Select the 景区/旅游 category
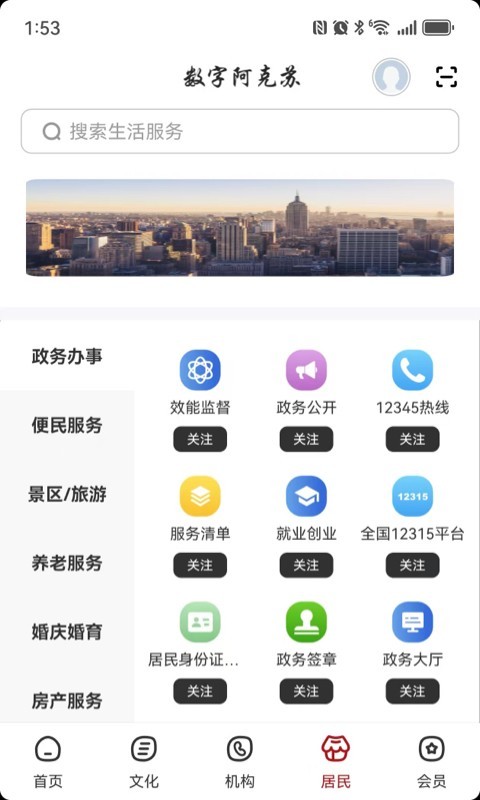This screenshot has width=480, height=800. (x=67, y=494)
